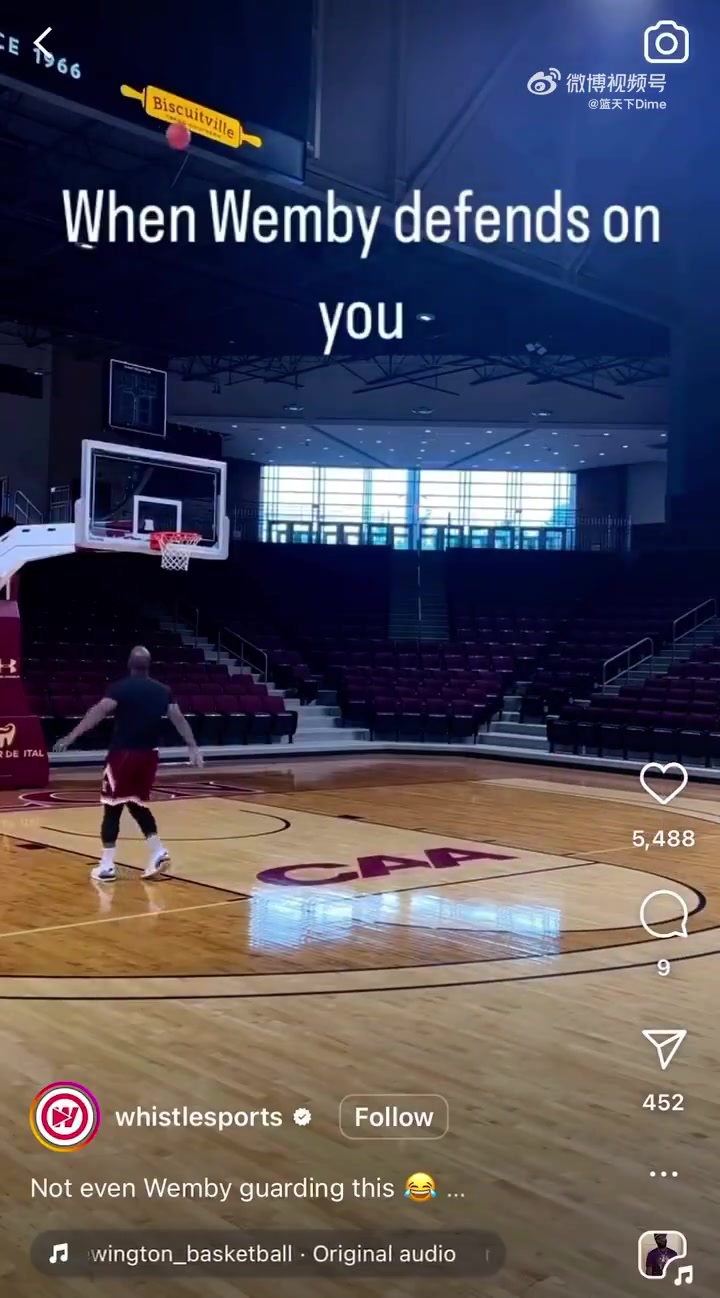Open the whistlesports profile picture

point(65,1117)
